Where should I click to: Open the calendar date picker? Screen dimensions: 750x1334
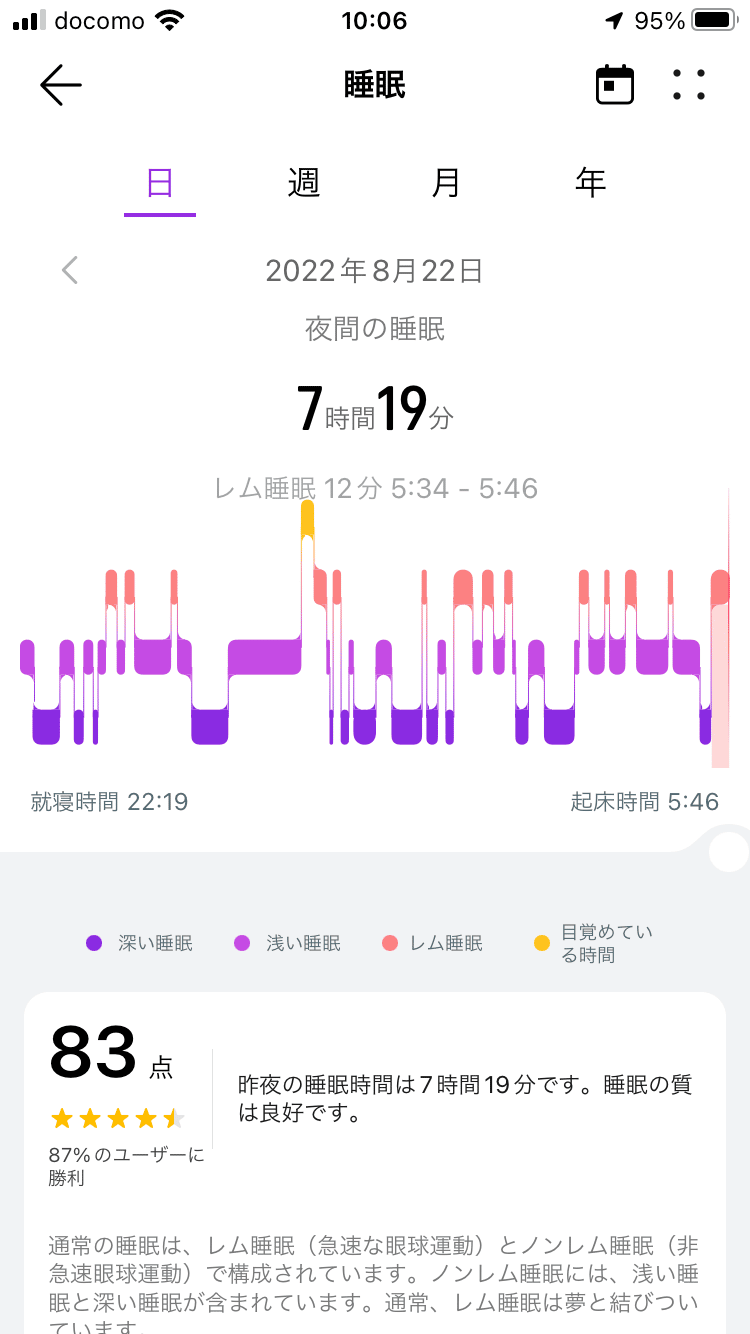tap(615, 85)
